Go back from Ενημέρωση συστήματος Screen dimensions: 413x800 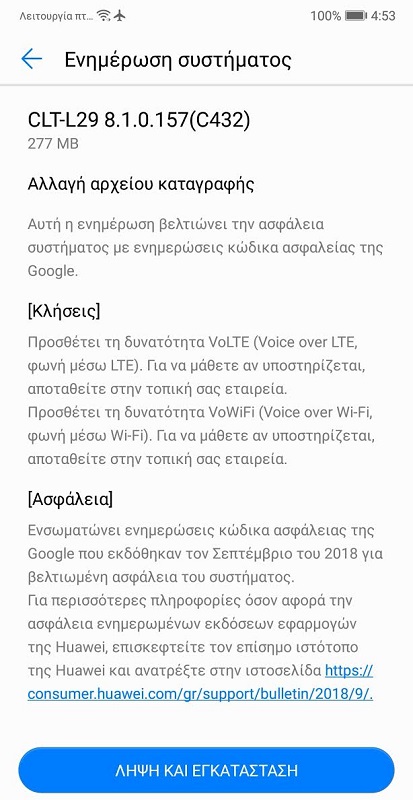(x=31, y=59)
